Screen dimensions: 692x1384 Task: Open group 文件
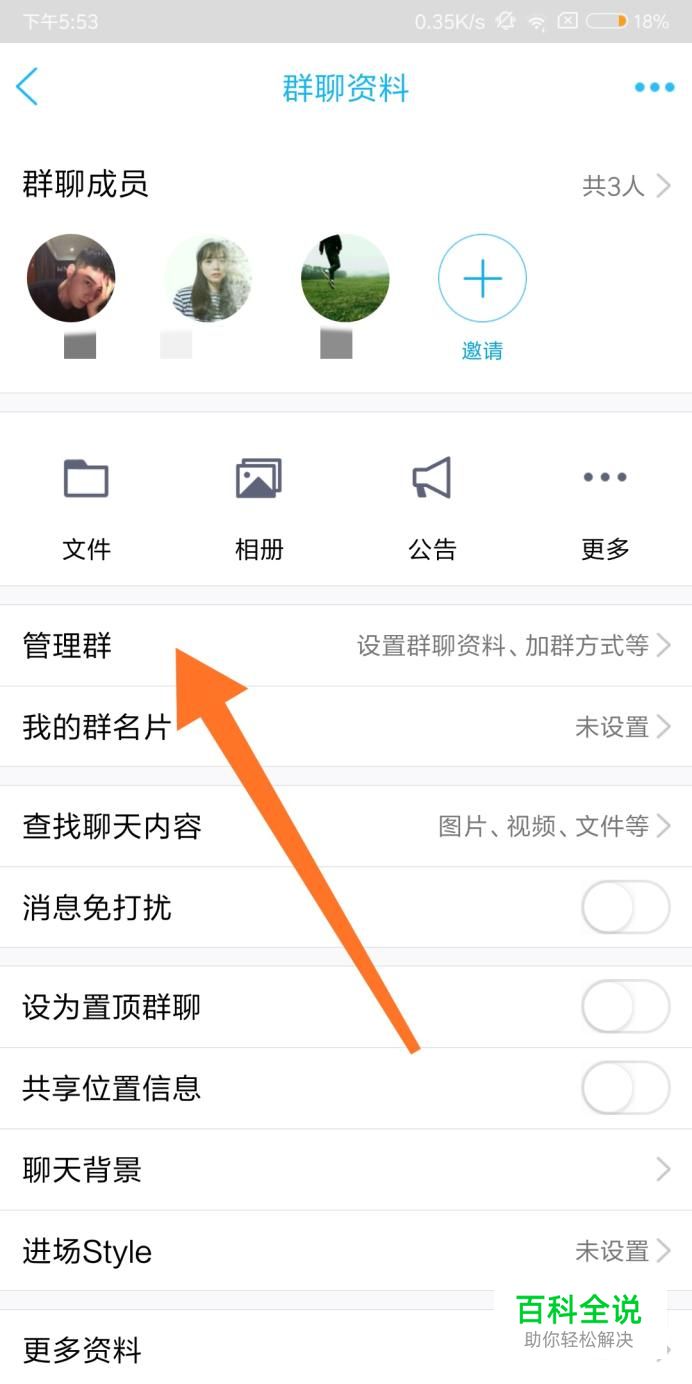[86, 503]
